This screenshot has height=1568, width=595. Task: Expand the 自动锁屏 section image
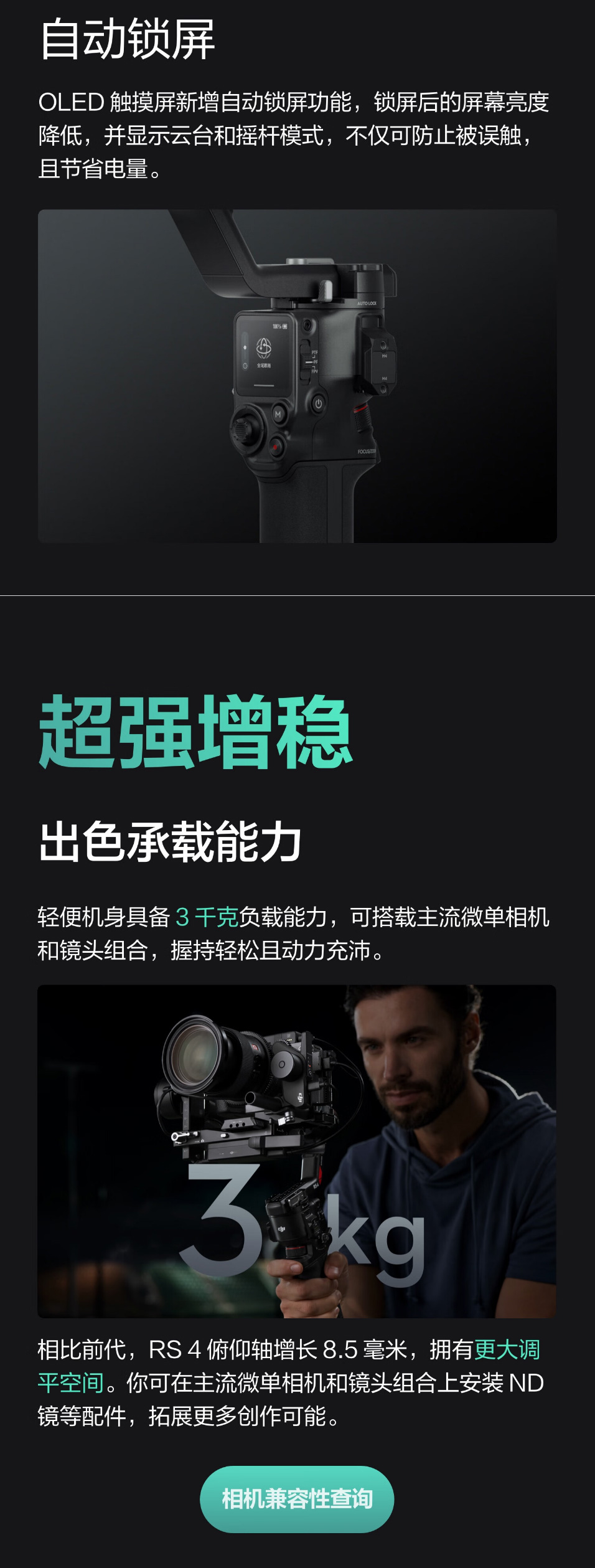click(x=297, y=376)
